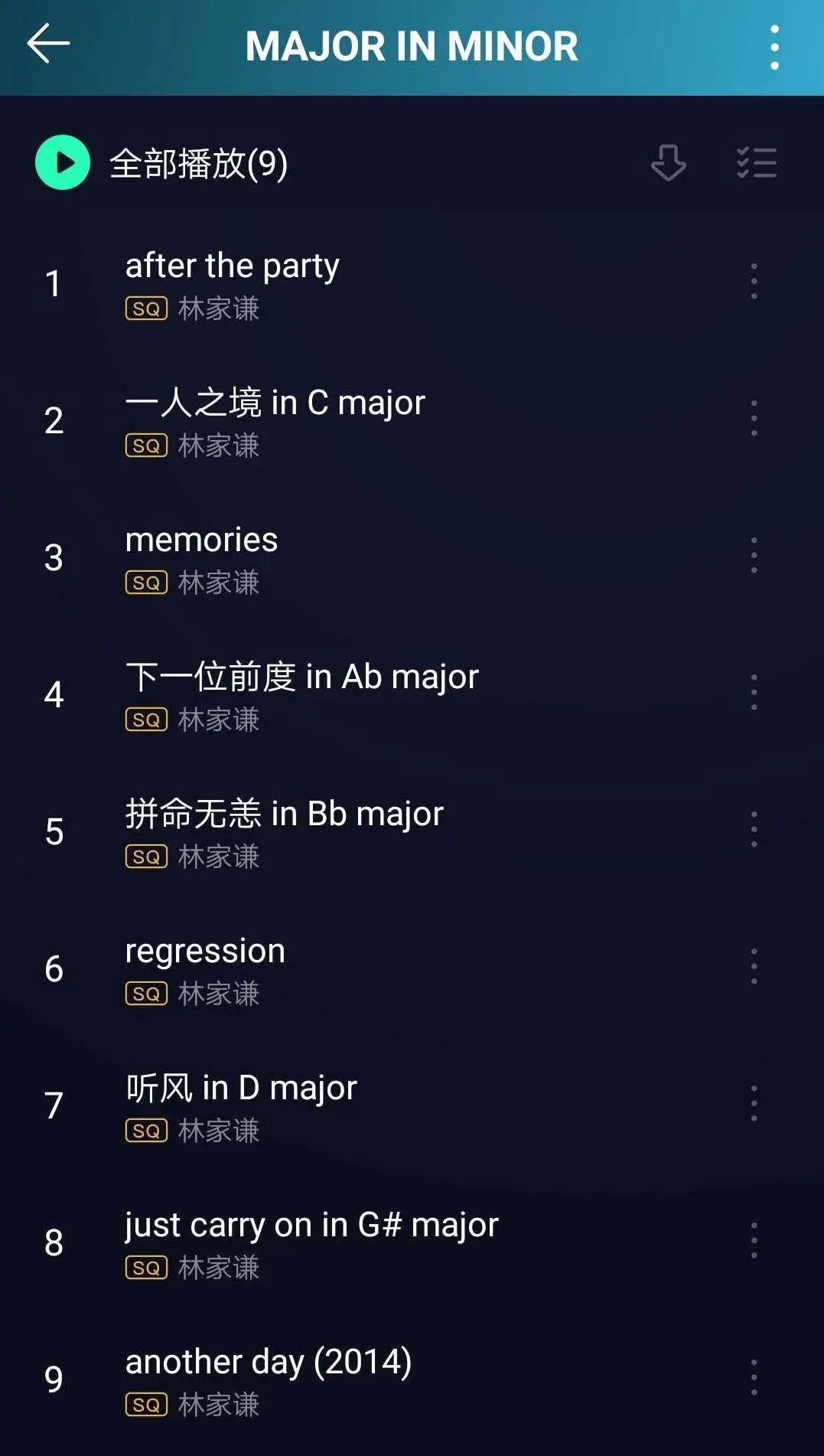Tap the SQ badge on 'memories'
This screenshot has width=824, height=1456.
147,583
